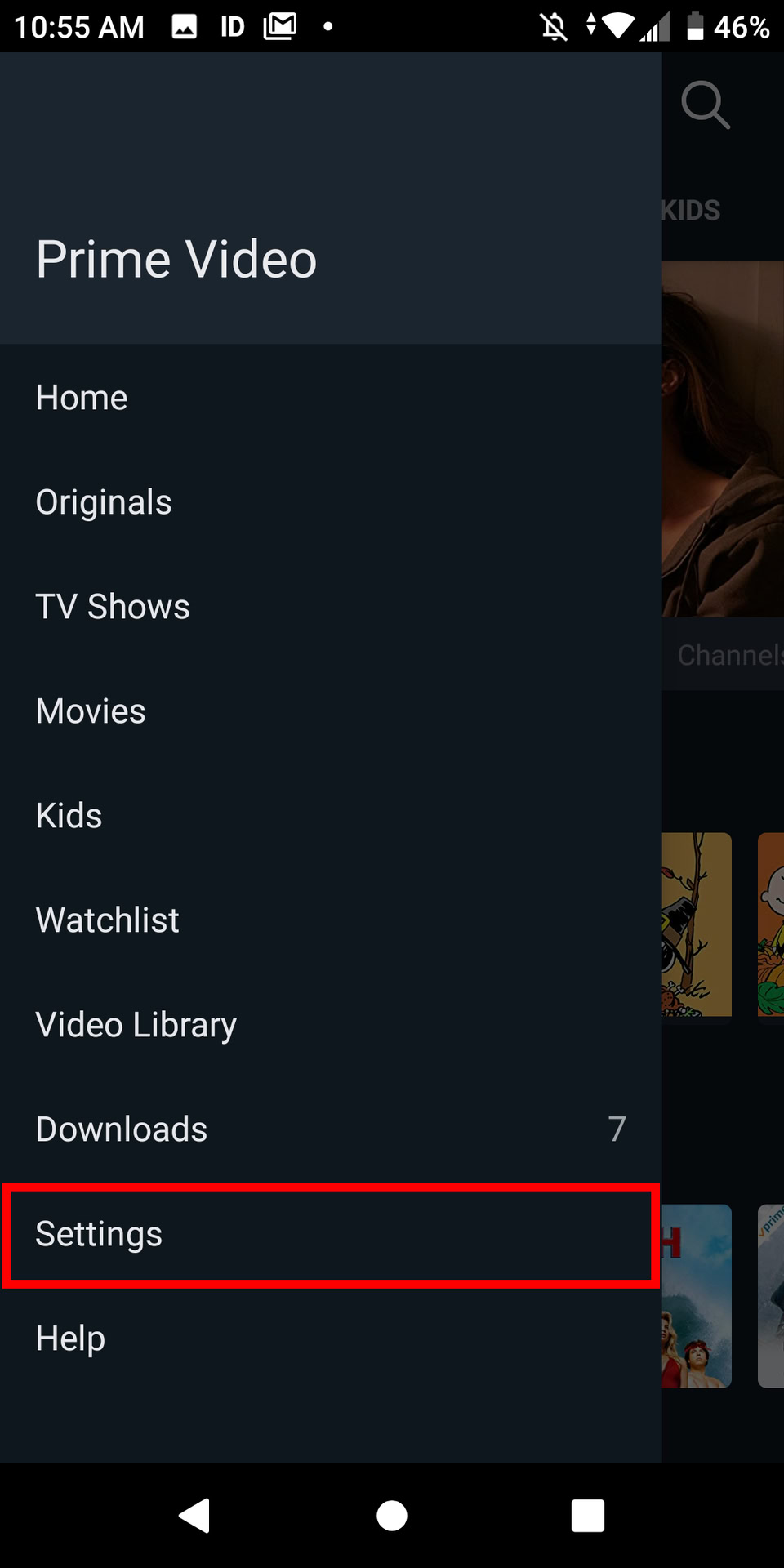The image size is (784, 1568).
Task: Go to Home in the drawer
Action: tap(82, 398)
